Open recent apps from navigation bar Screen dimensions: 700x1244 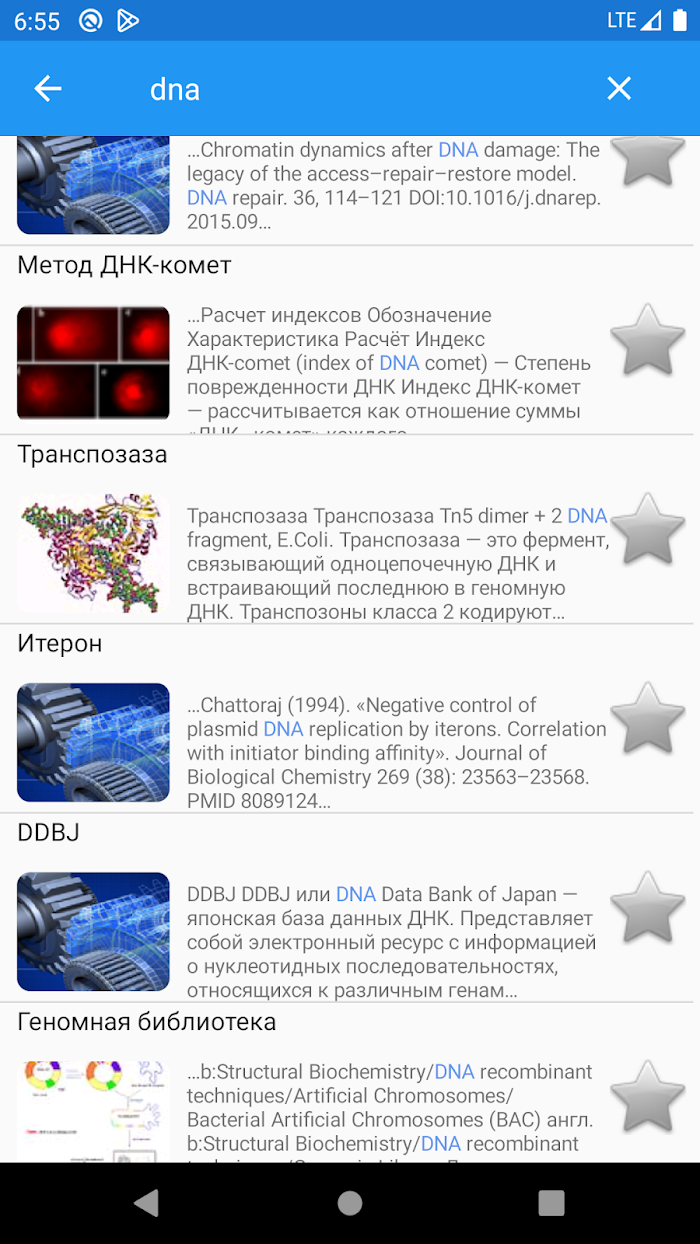[552, 1203]
